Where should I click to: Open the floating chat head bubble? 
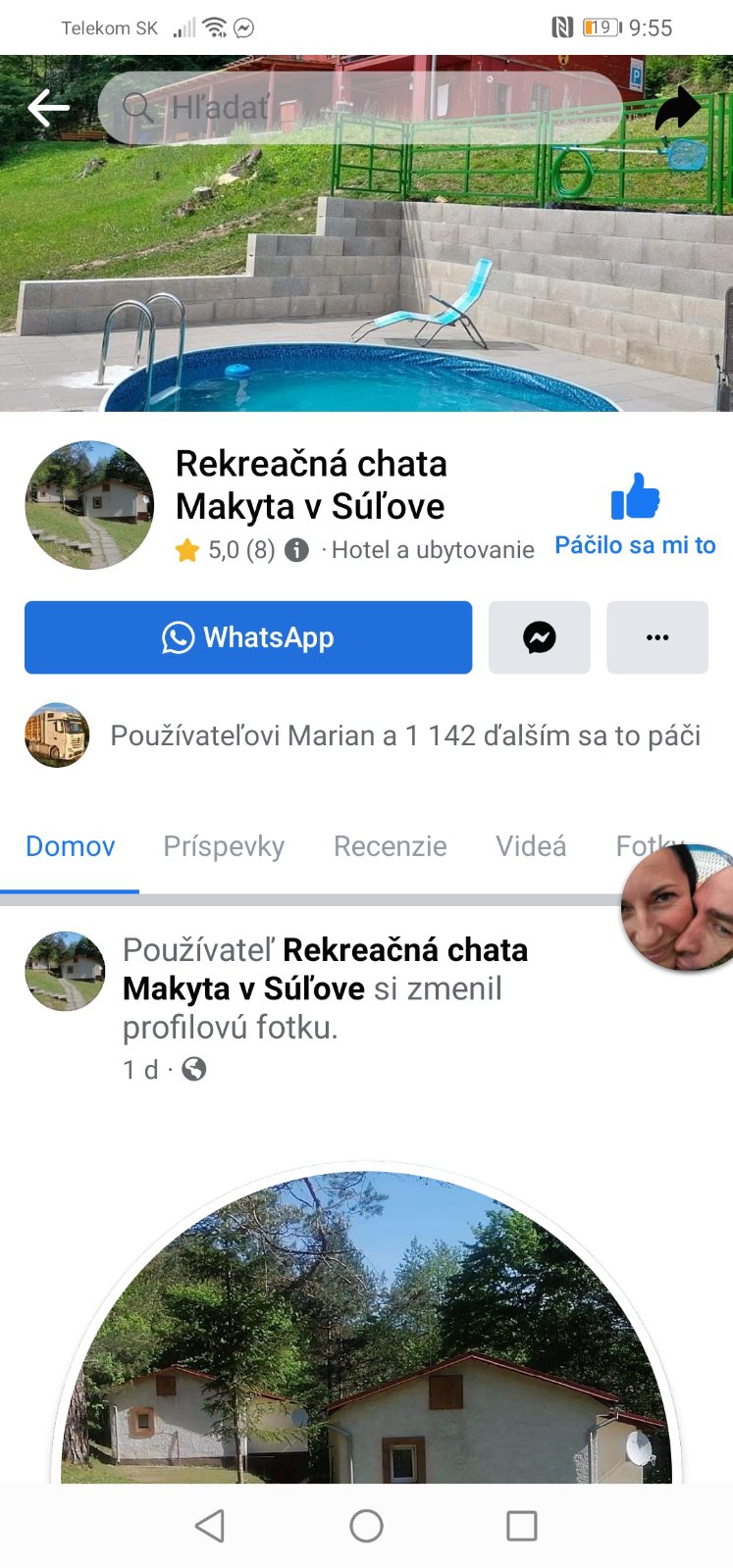(x=679, y=907)
